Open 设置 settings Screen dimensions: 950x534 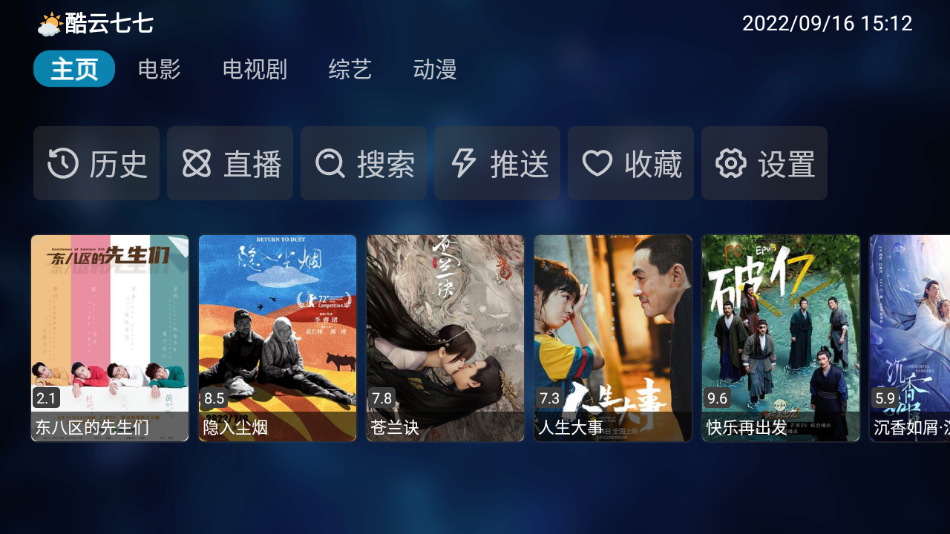point(764,163)
